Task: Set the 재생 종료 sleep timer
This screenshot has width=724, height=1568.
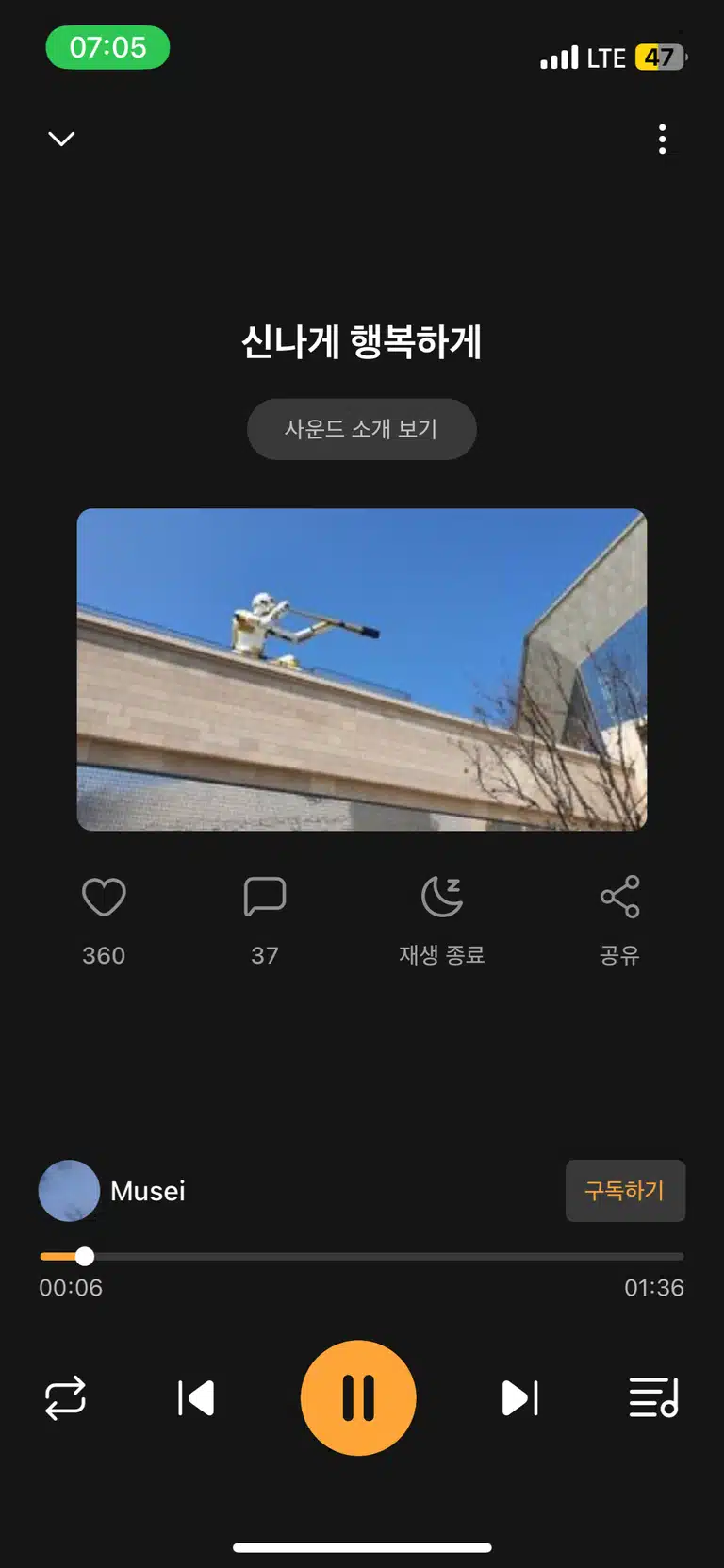Action: pyautogui.click(x=442, y=897)
